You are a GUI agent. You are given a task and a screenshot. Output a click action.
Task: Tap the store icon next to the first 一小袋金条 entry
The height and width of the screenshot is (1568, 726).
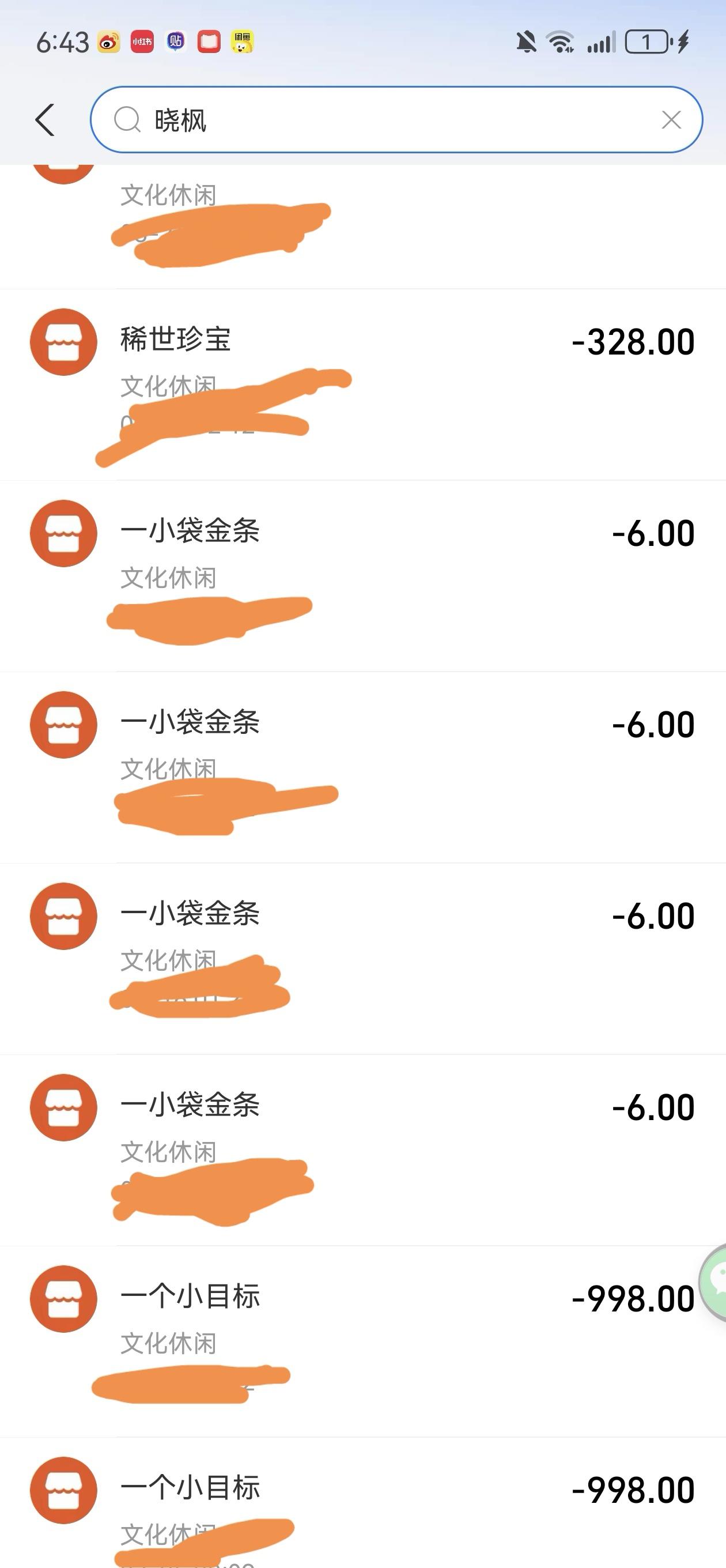63,534
